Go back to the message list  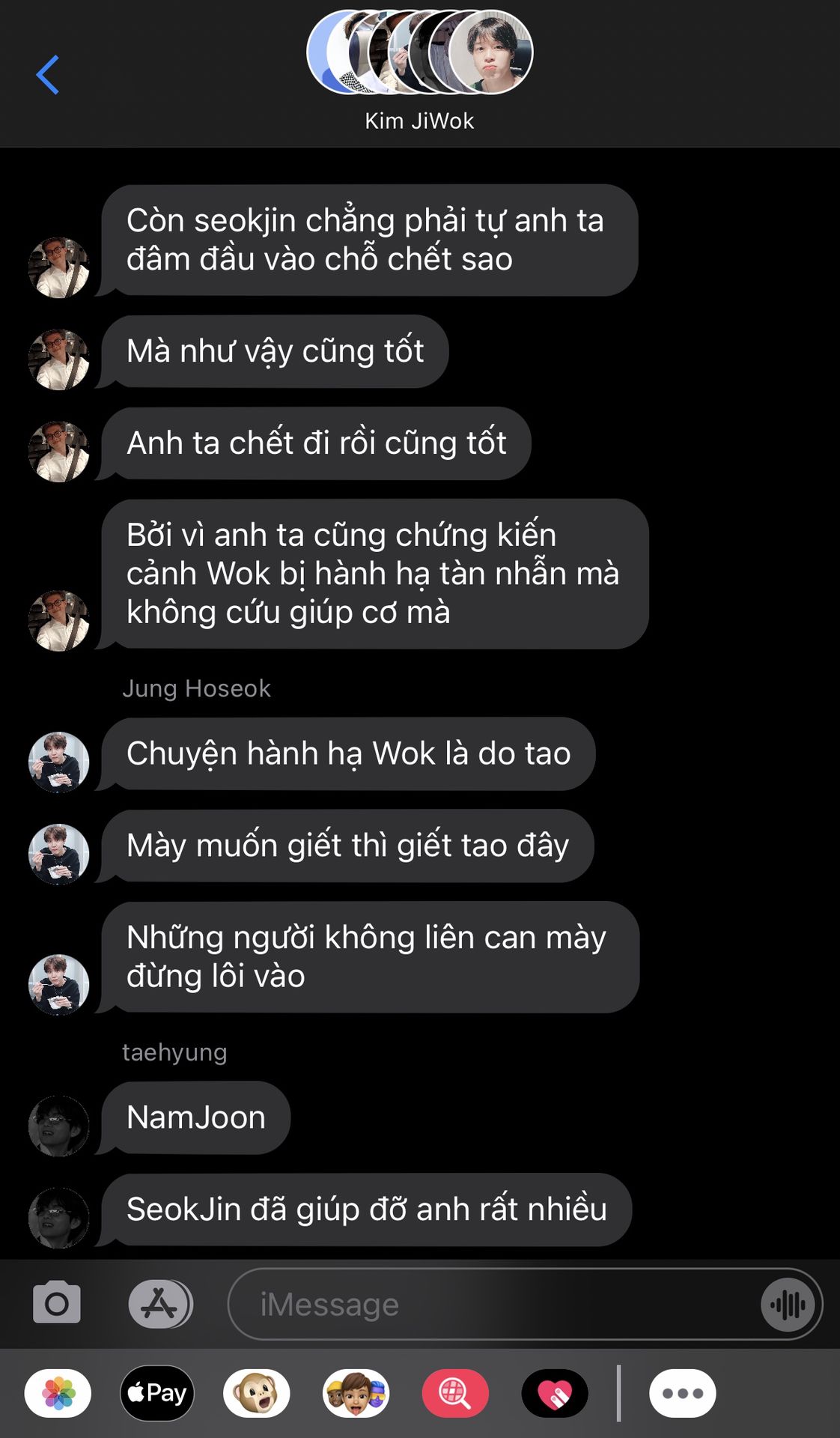(x=48, y=75)
